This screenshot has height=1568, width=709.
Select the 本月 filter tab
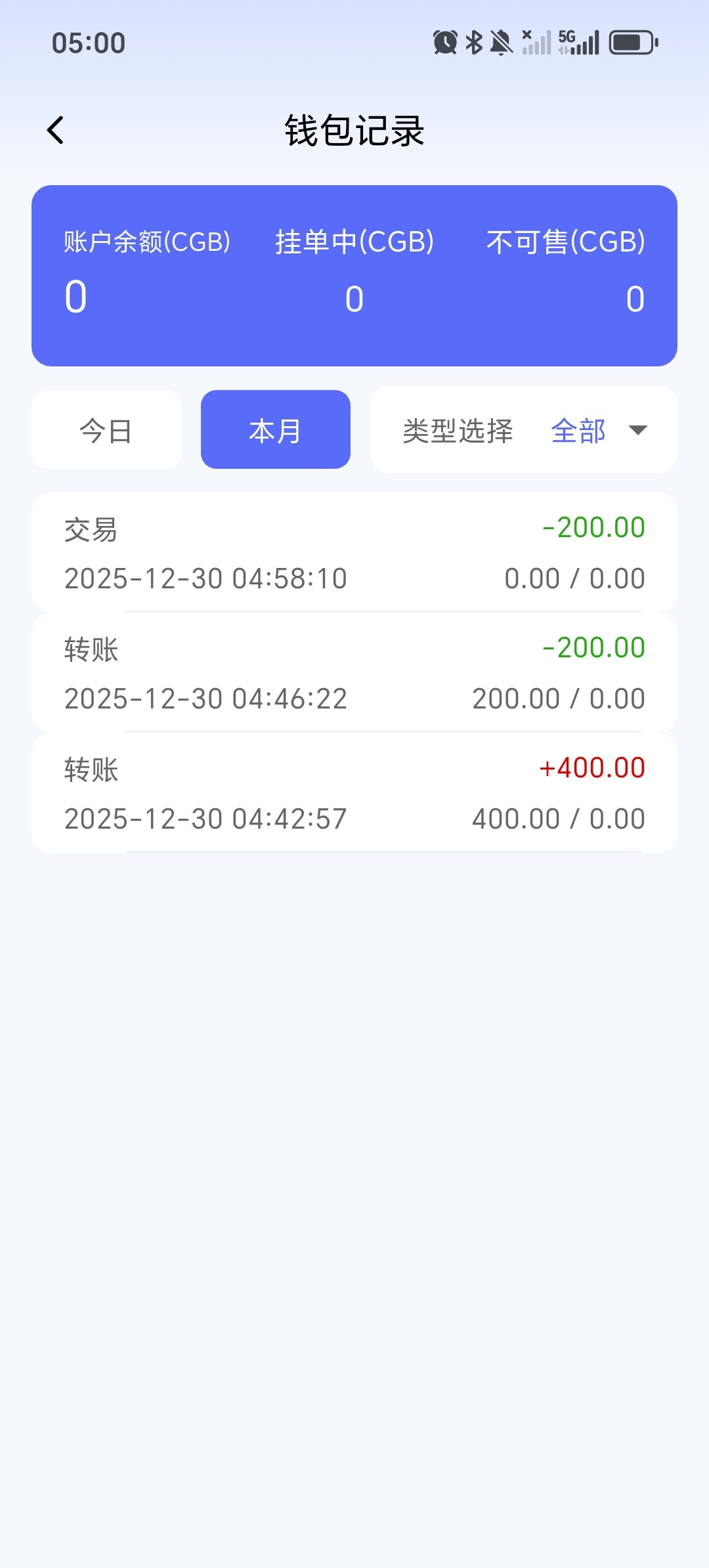point(275,429)
